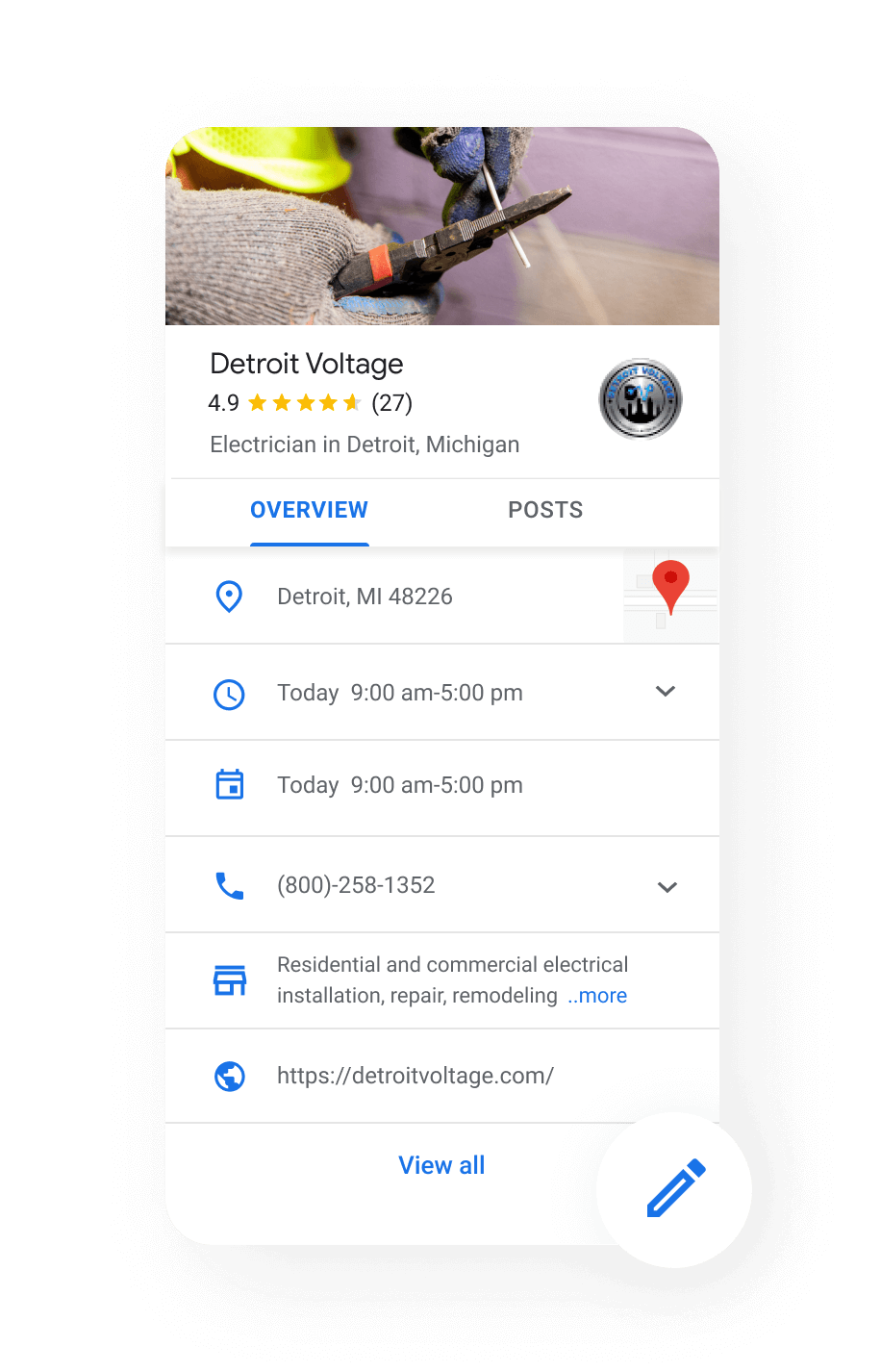The width and height of the screenshot is (881, 1372).
Task: Click the Detroit Voltage profile logo
Action: [x=640, y=399]
